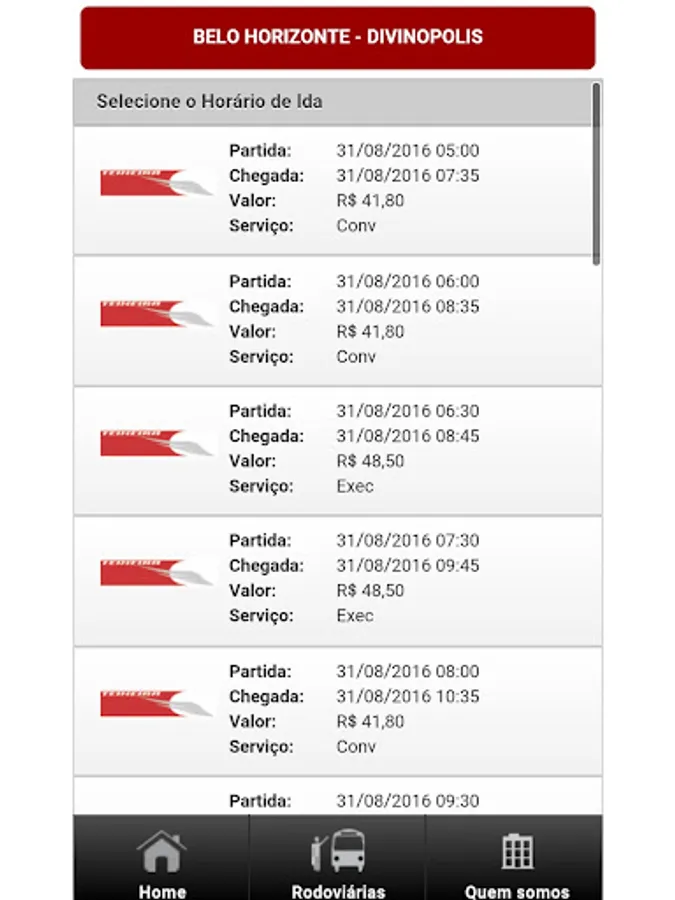
Task: Open the 09:30 departure option
Action: click(x=337, y=799)
